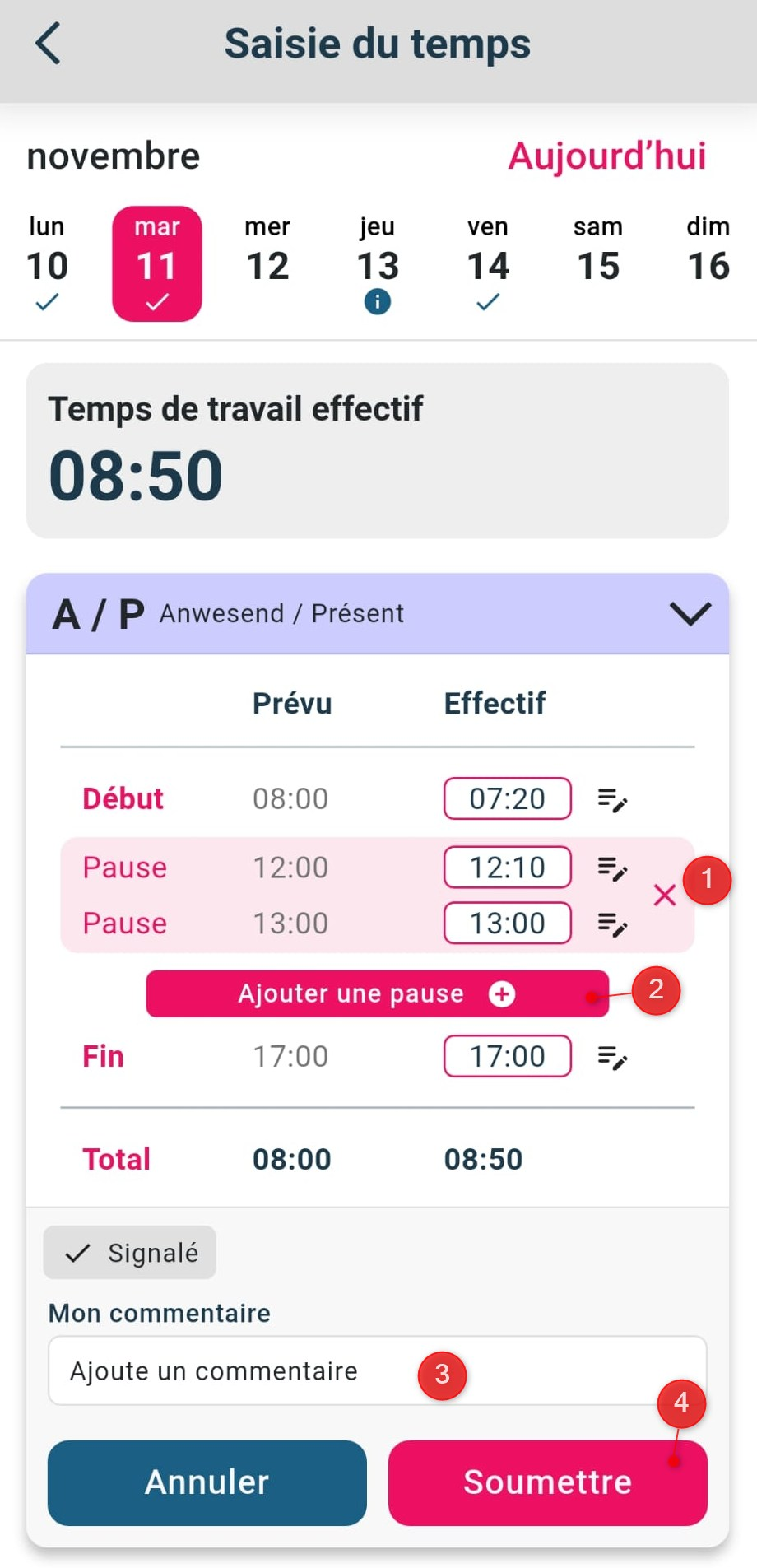Change the pause start time 12:10

point(507,868)
